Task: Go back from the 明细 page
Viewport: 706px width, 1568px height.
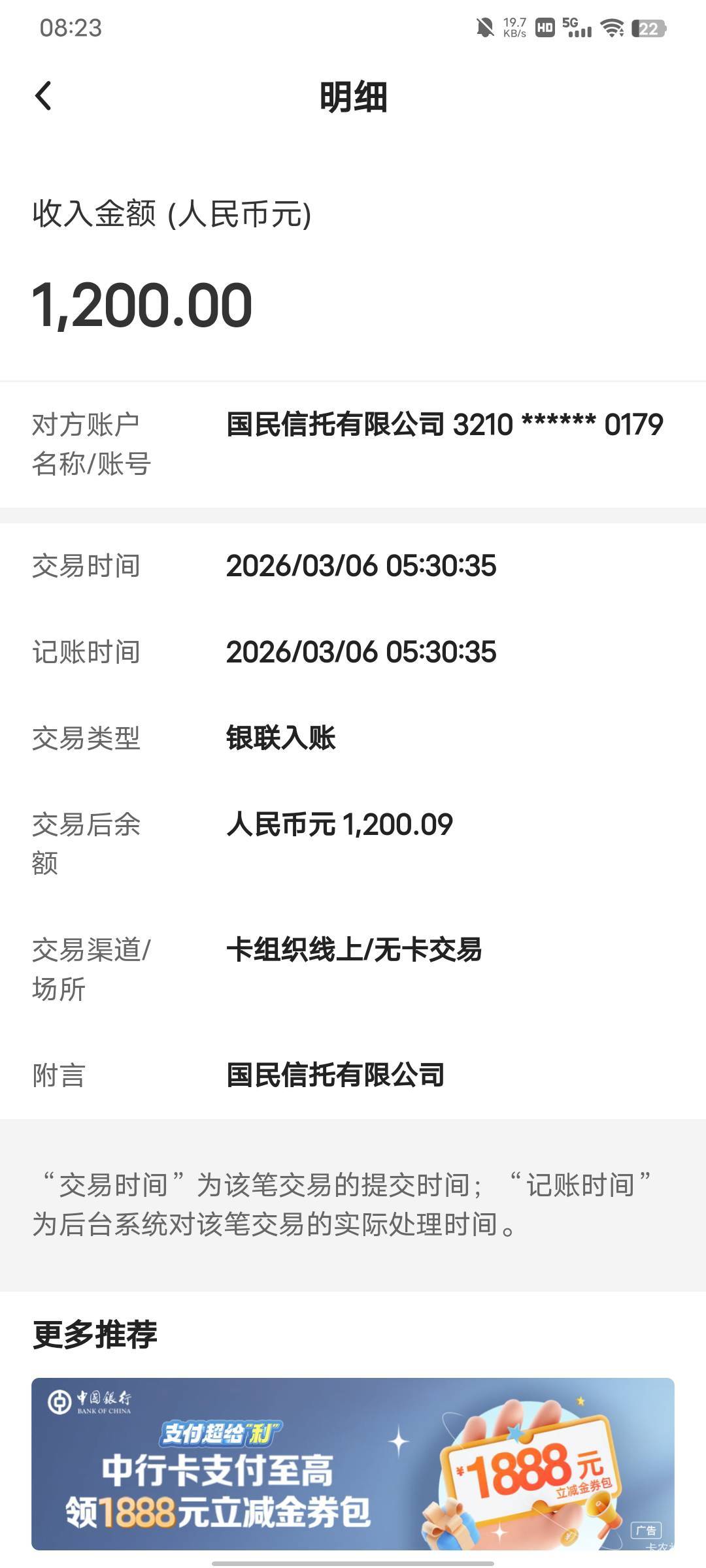Action: [43, 97]
